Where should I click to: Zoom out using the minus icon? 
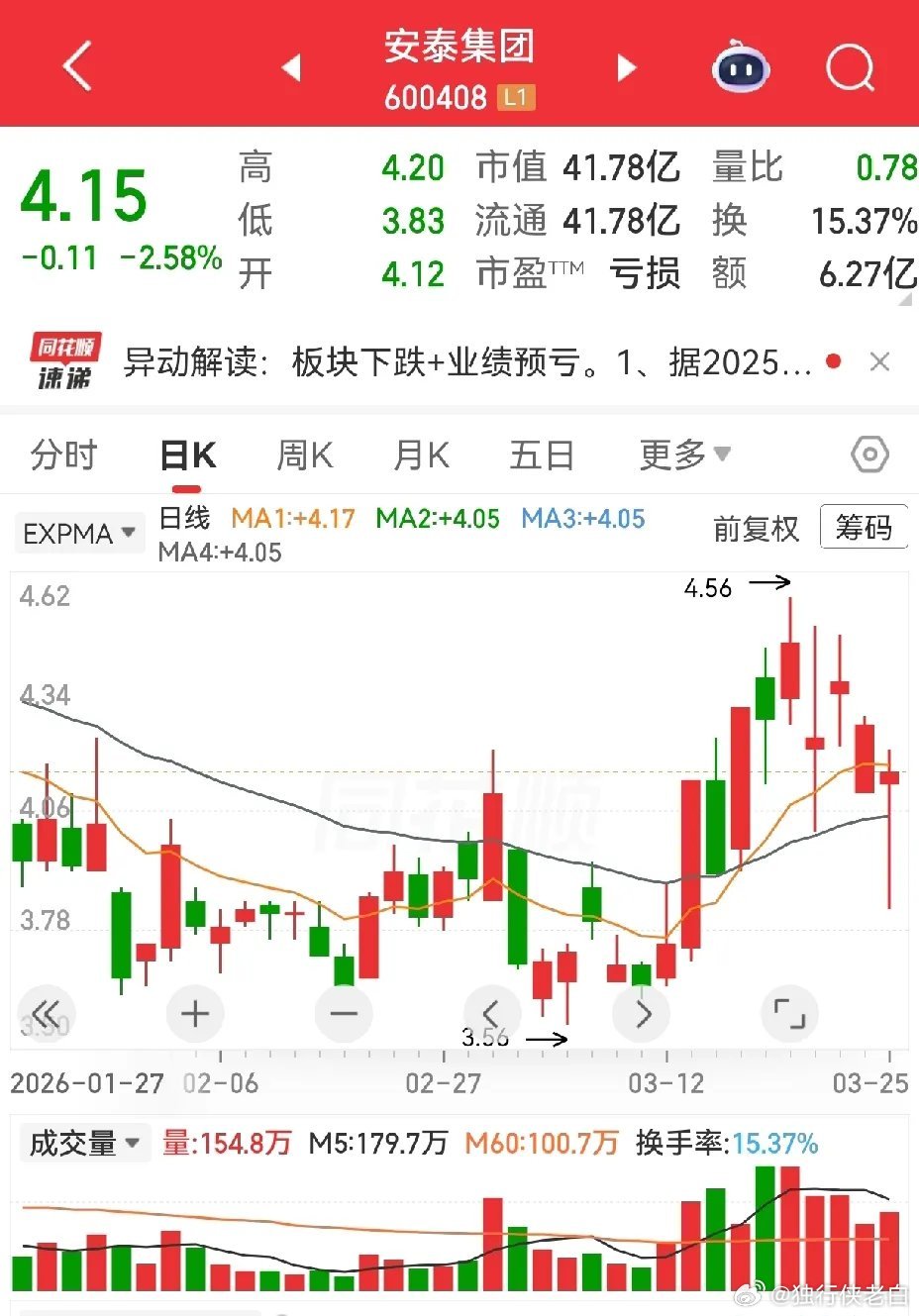(x=344, y=1013)
